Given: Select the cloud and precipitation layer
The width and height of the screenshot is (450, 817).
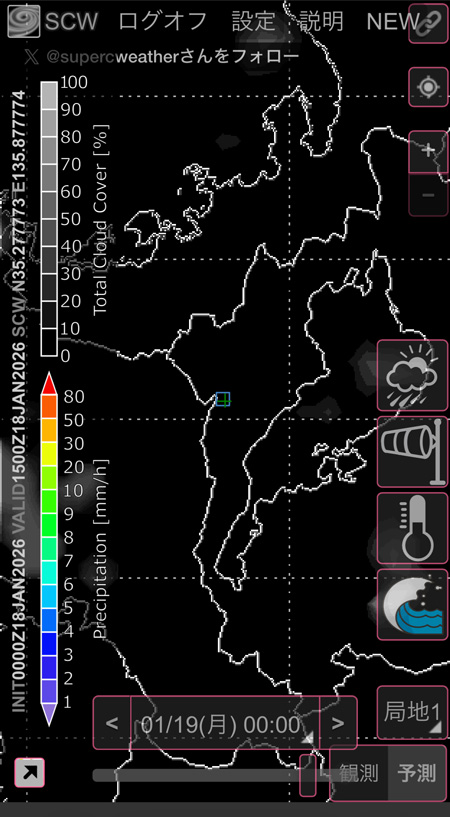Looking at the screenshot, I should point(412,375).
